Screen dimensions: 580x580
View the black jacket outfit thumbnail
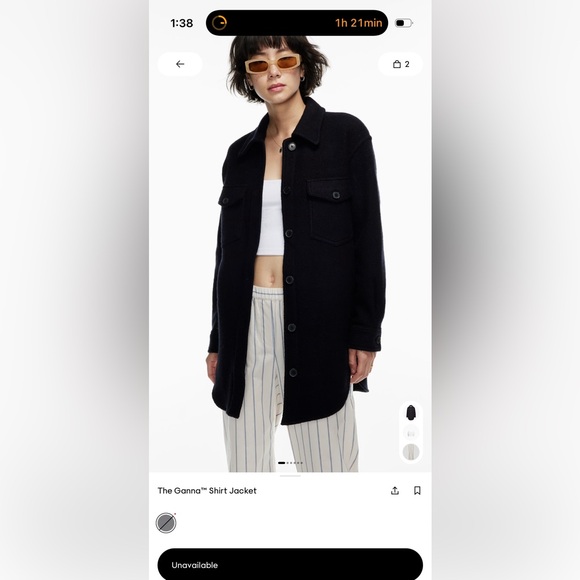(411, 413)
